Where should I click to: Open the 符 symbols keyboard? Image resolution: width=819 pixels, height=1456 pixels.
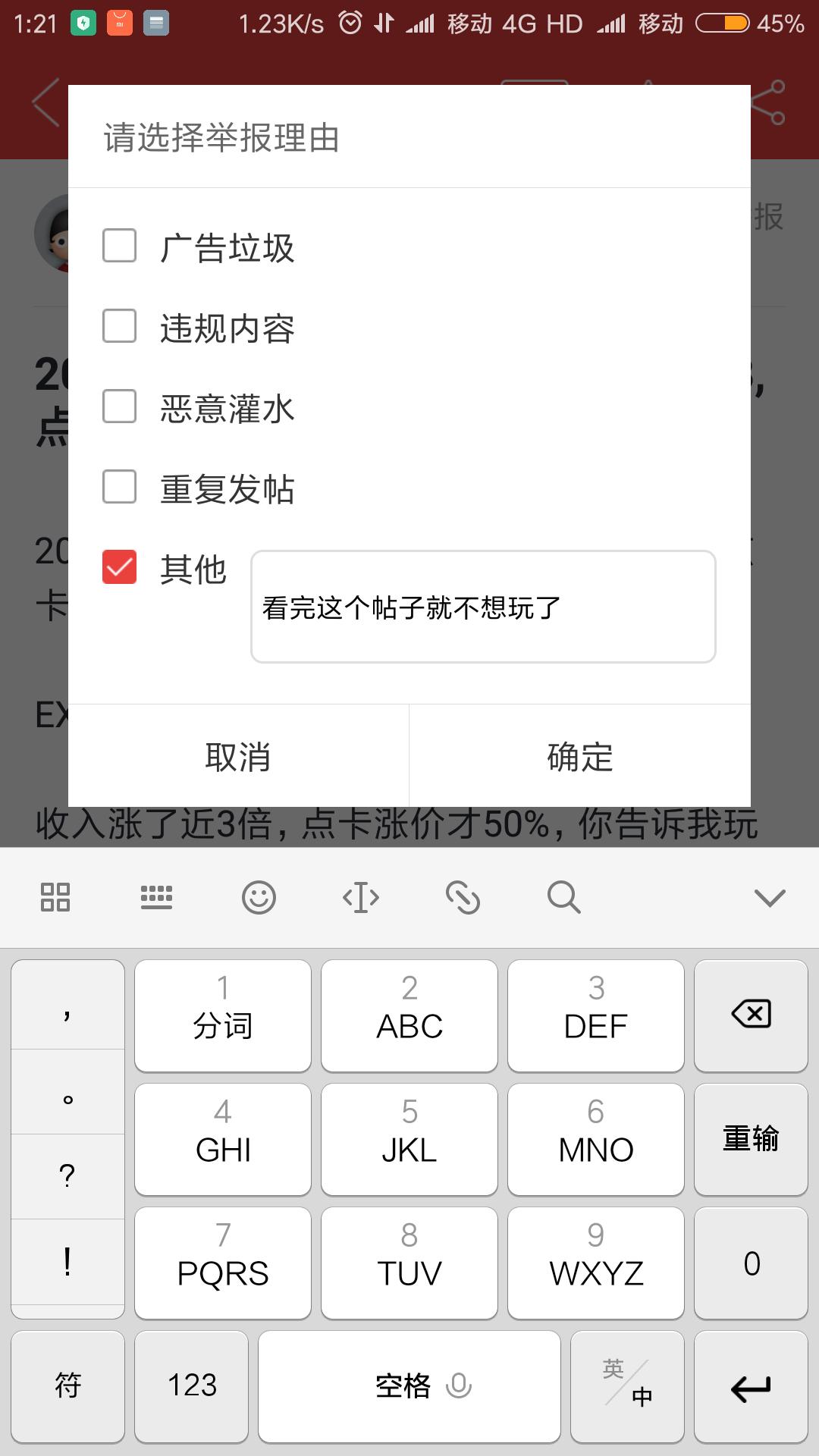tap(67, 1386)
